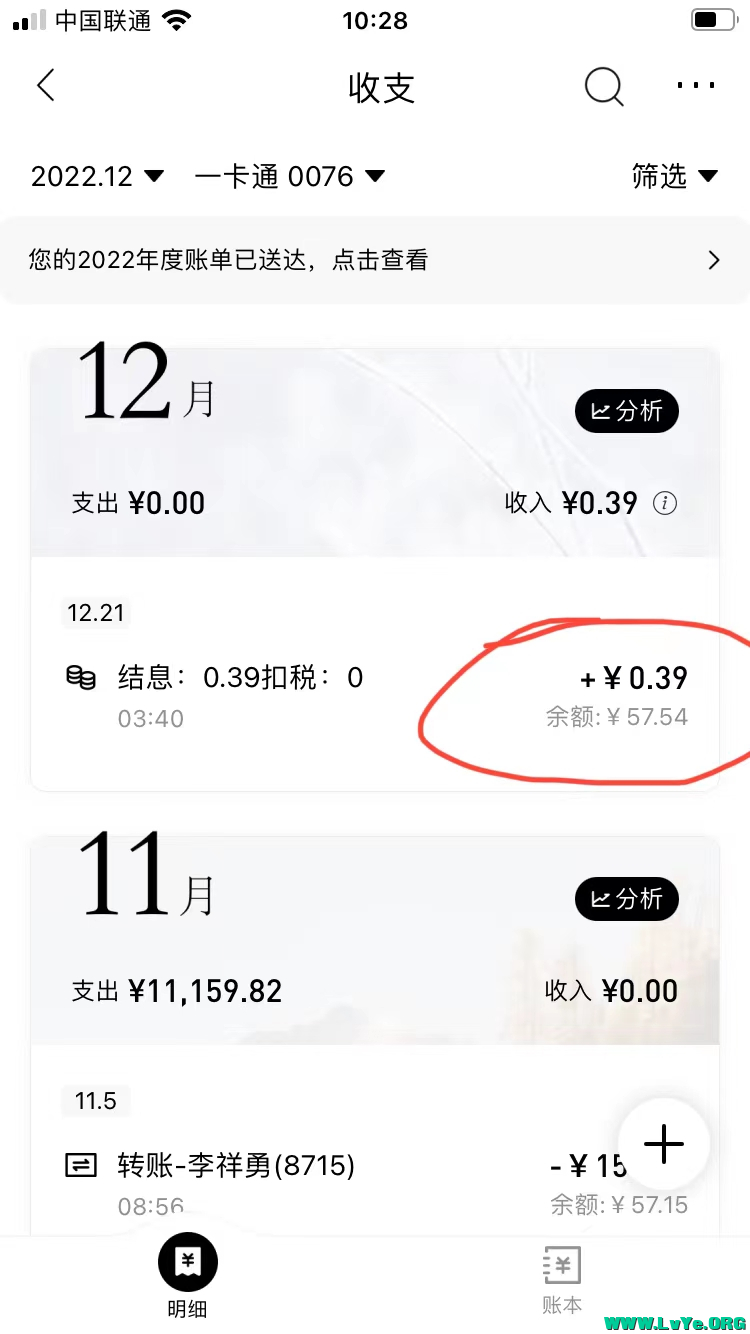The image size is (750, 1334).
Task: Open the 筛选 filter dropdown
Action: point(676,176)
